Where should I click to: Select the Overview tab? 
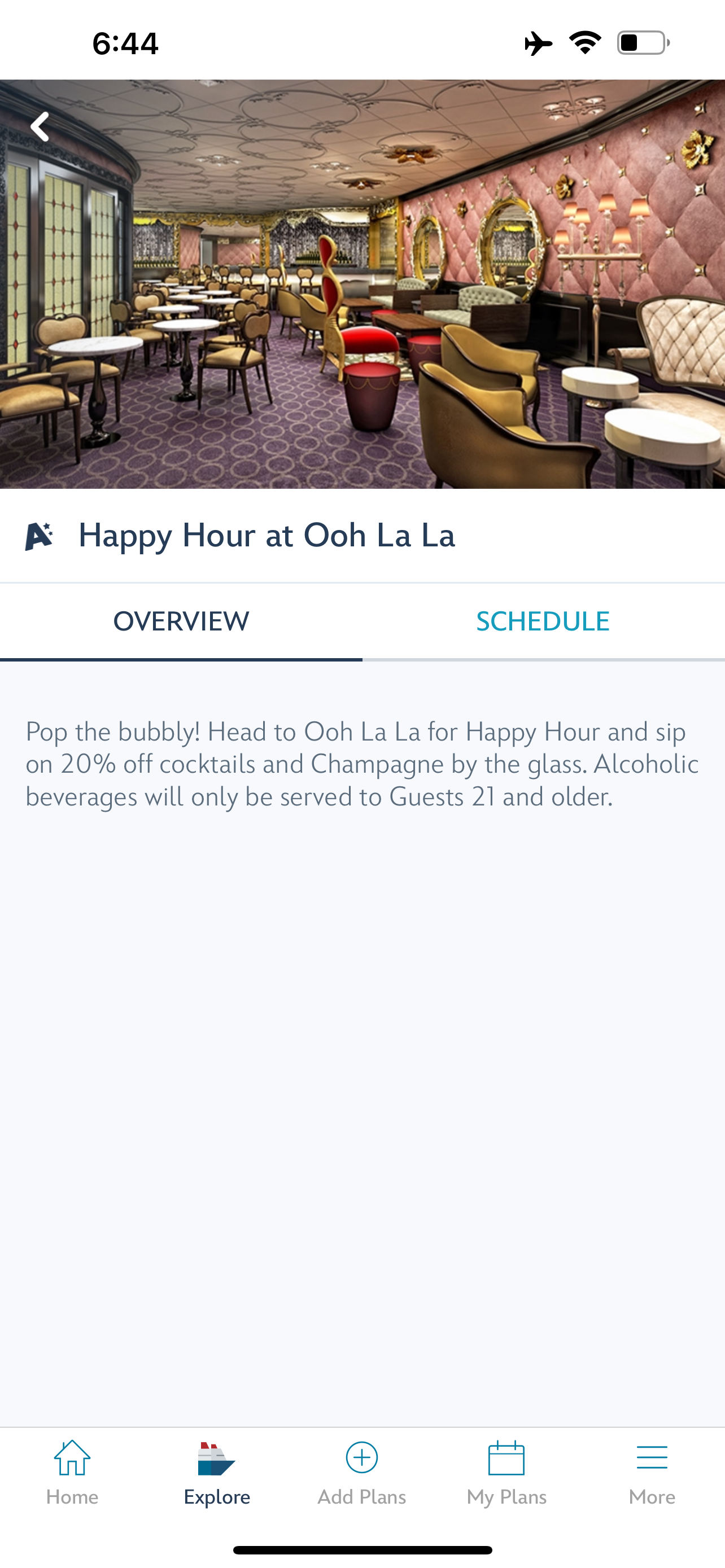click(x=181, y=621)
